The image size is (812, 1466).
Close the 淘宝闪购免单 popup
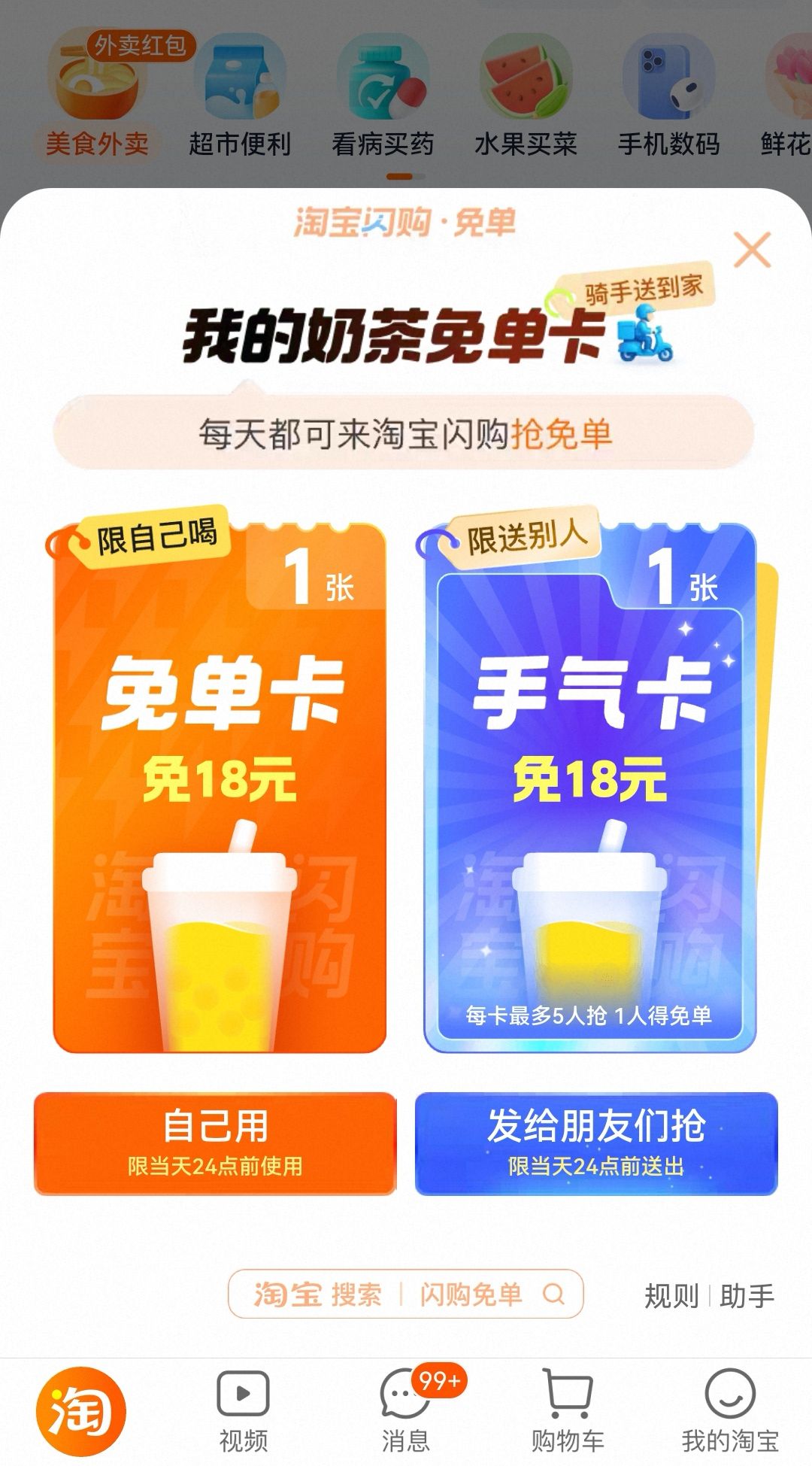pos(752,250)
